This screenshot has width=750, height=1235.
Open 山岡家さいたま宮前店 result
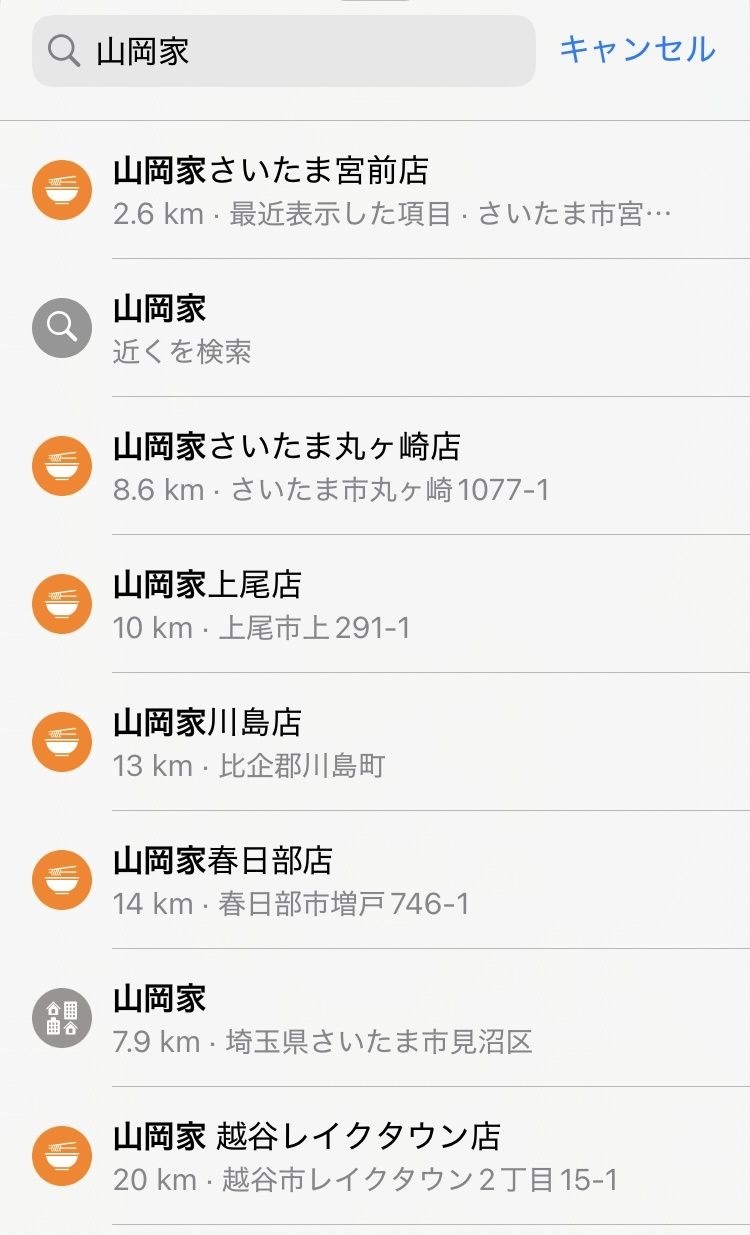[390, 191]
